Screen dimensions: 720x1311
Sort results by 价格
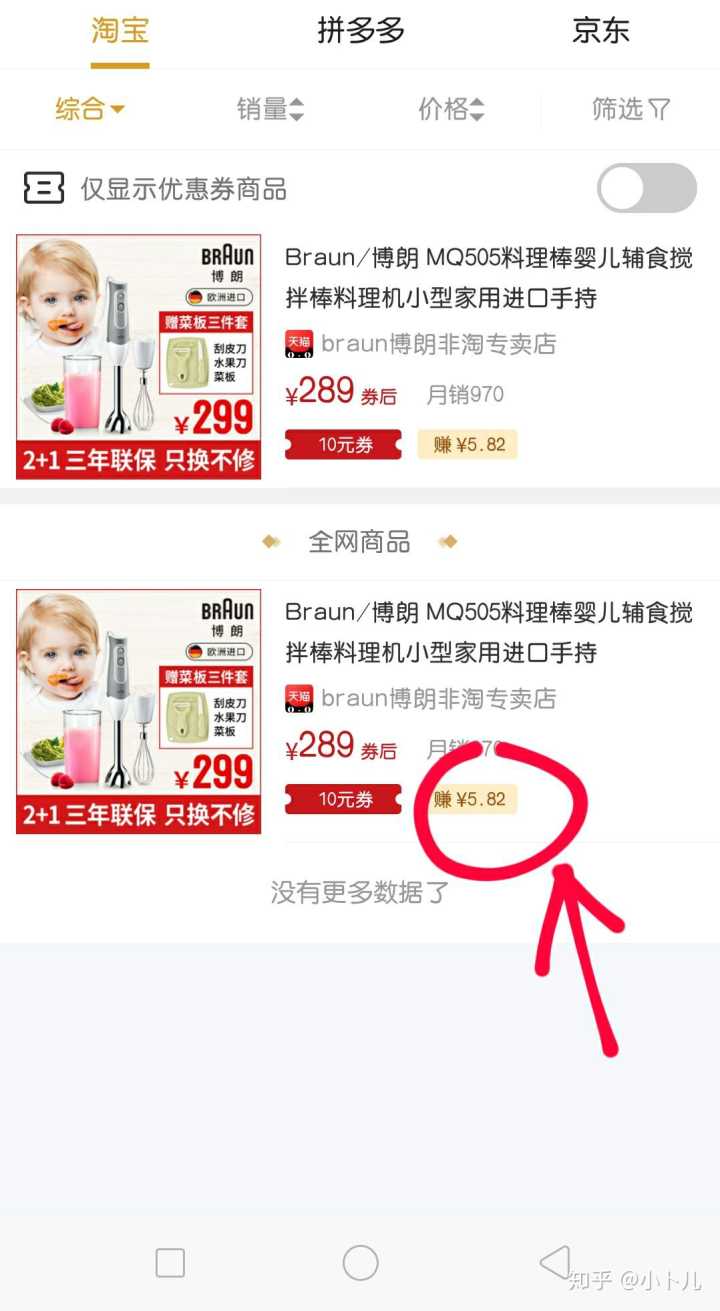[451, 109]
